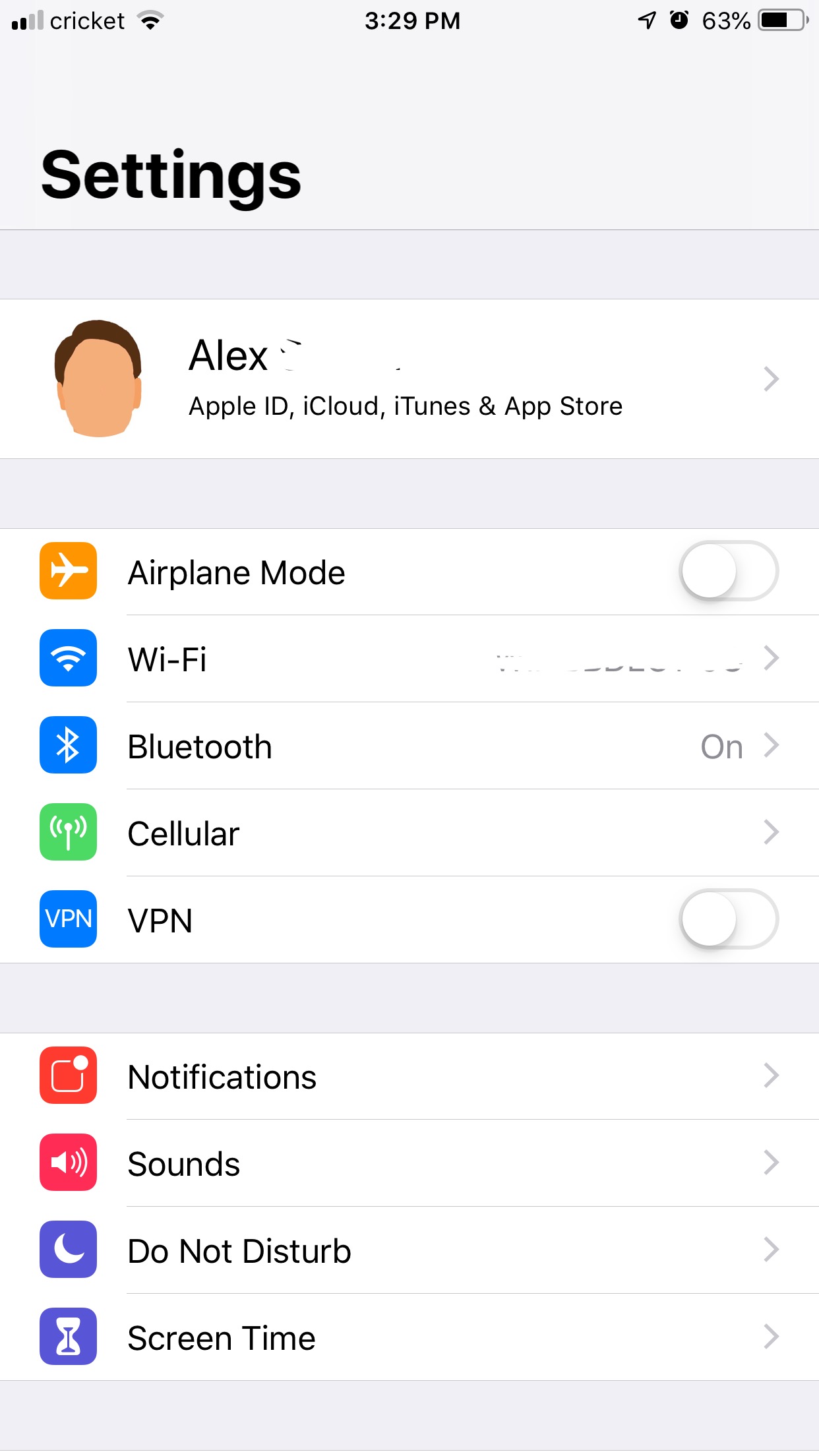
Task: Open Cellular settings
Action: click(409, 834)
